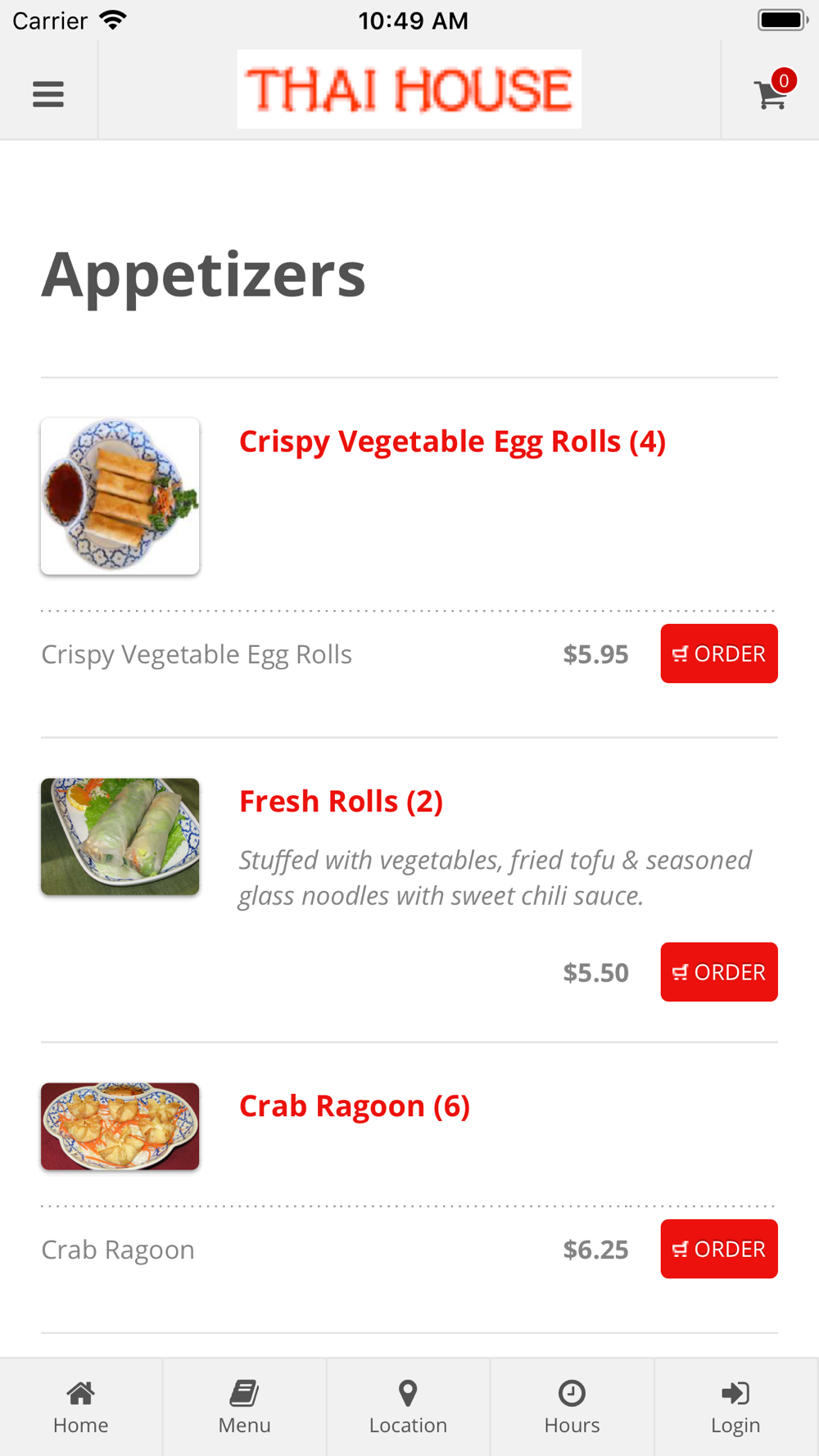Screen dimensions: 819x1456
Task: View the crab ragoon photo
Action: (x=120, y=1126)
